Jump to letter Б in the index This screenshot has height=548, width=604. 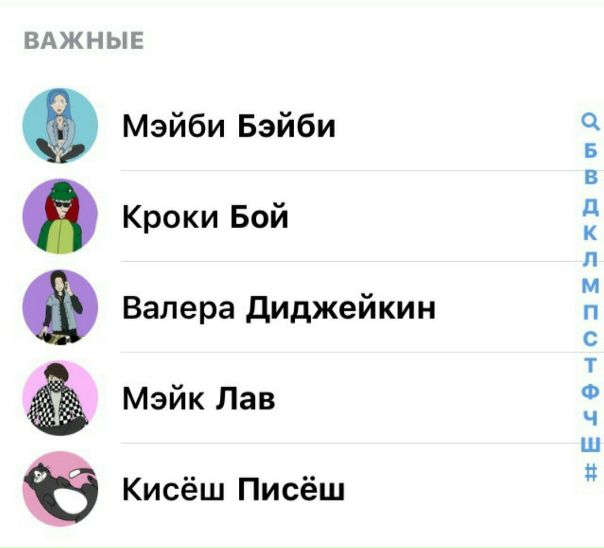point(590,151)
